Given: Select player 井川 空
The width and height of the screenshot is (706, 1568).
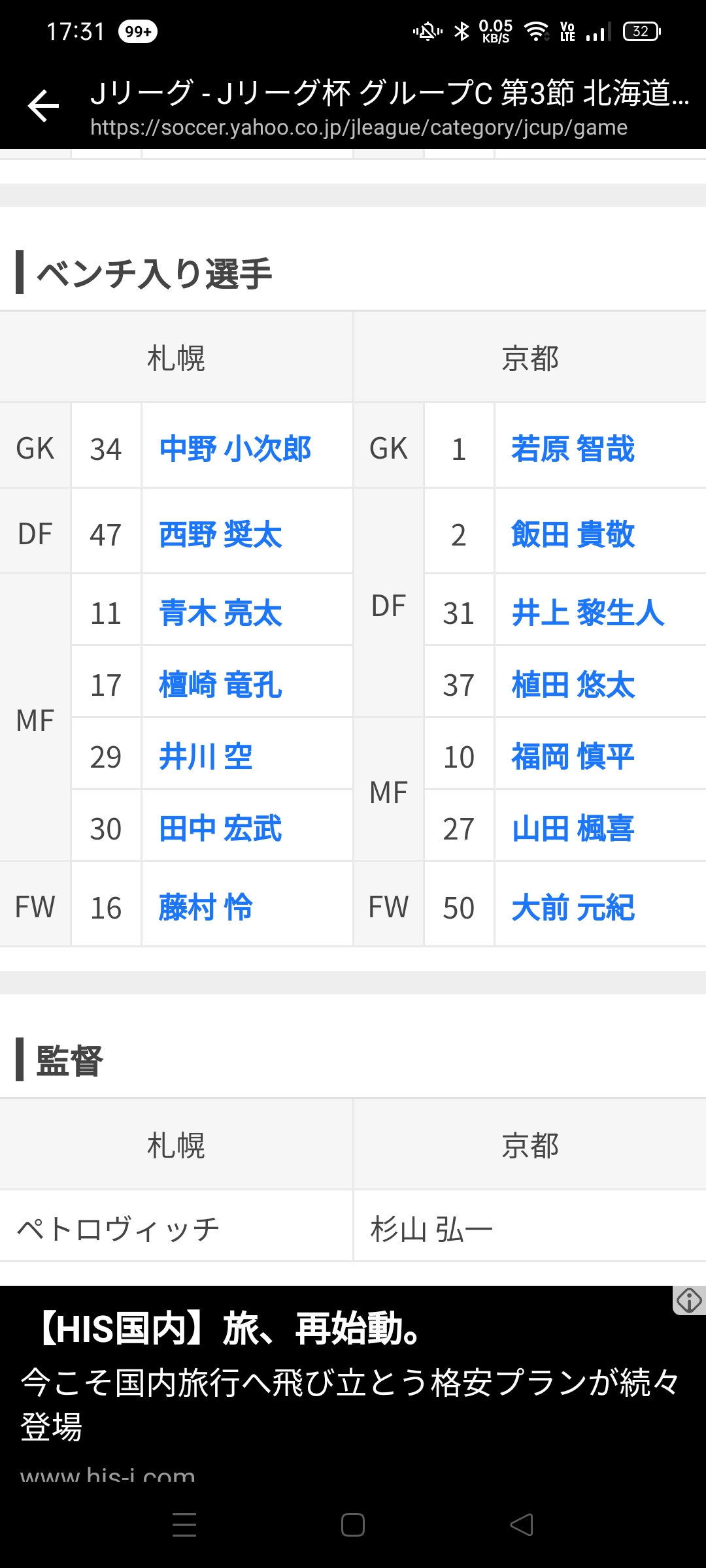Looking at the screenshot, I should [205, 757].
